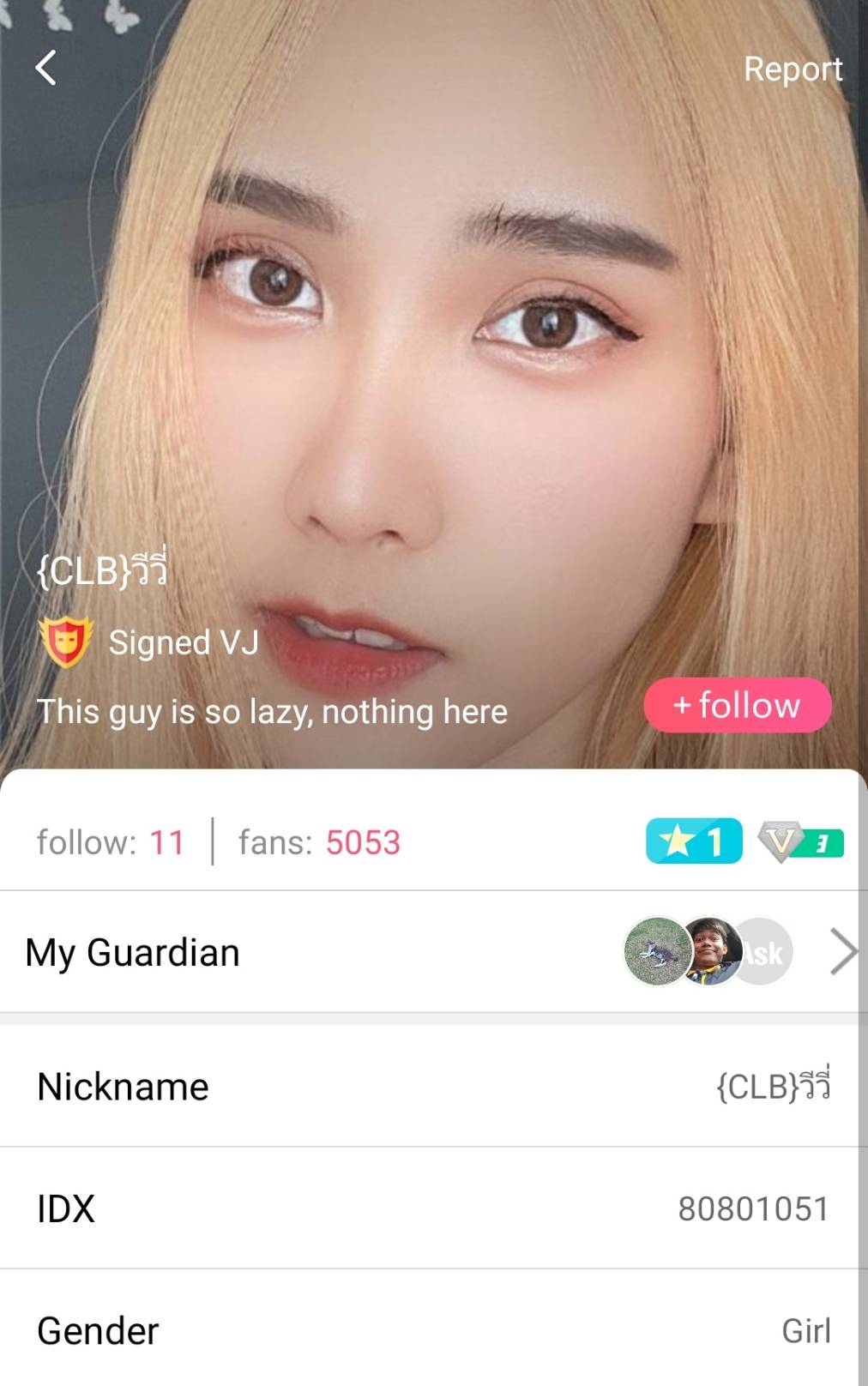Follow this Signed VJ user
The image size is (868, 1386).
[x=738, y=706]
